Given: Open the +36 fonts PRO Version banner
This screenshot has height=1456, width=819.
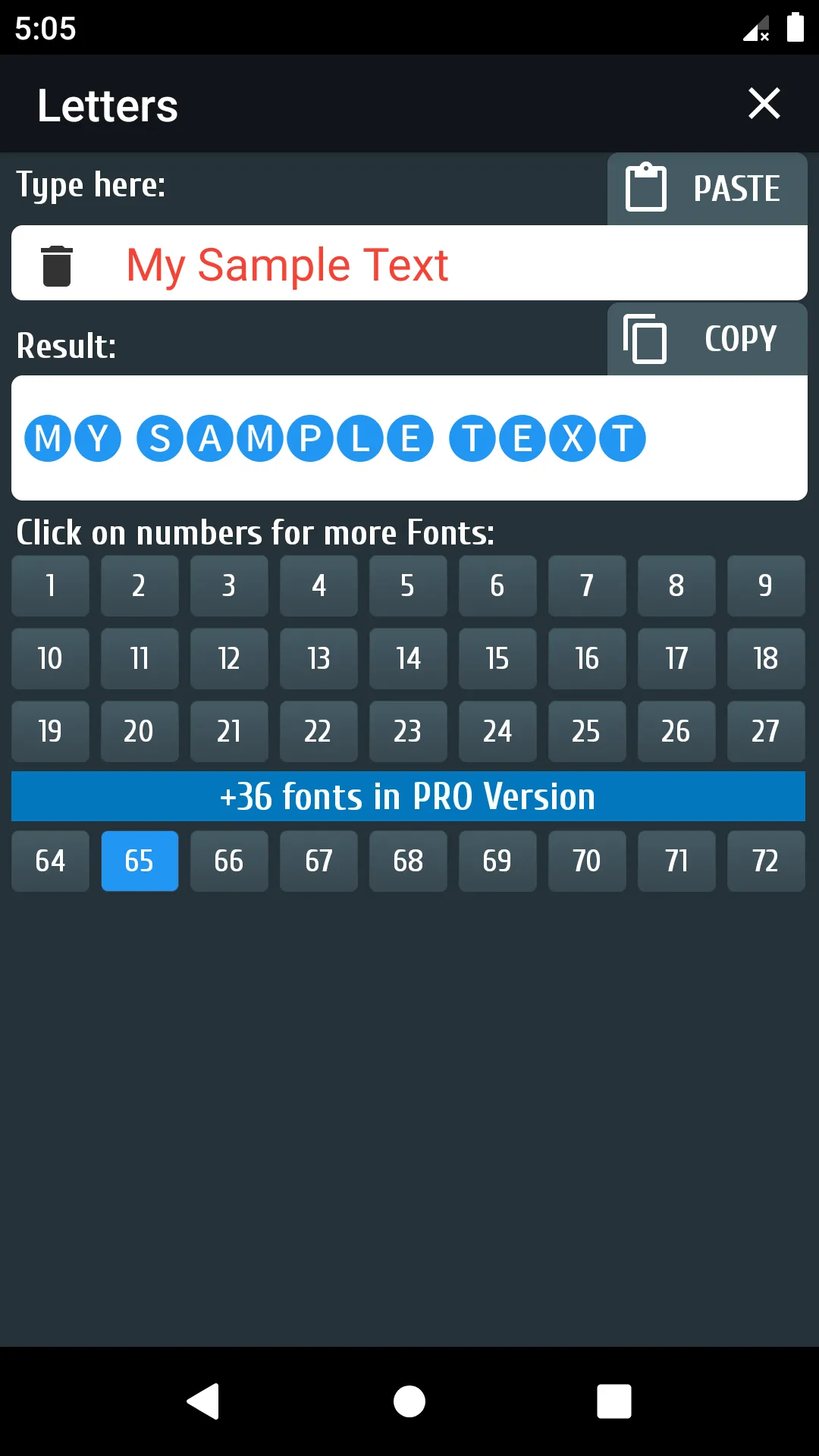Looking at the screenshot, I should (408, 796).
